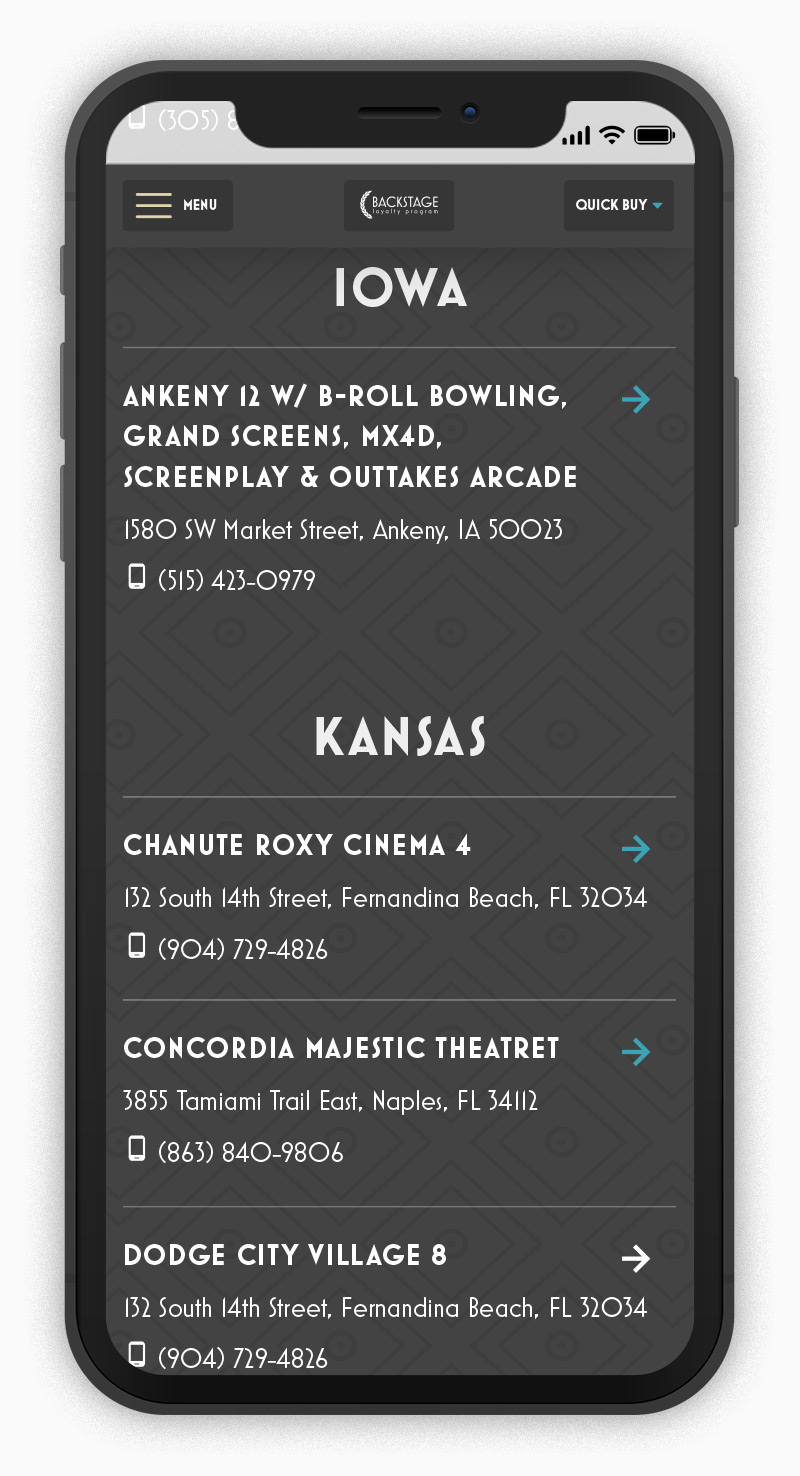800x1476 pixels.
Task: Call the Ankeny number (515) 423-0979
Action: pos(236,580)
